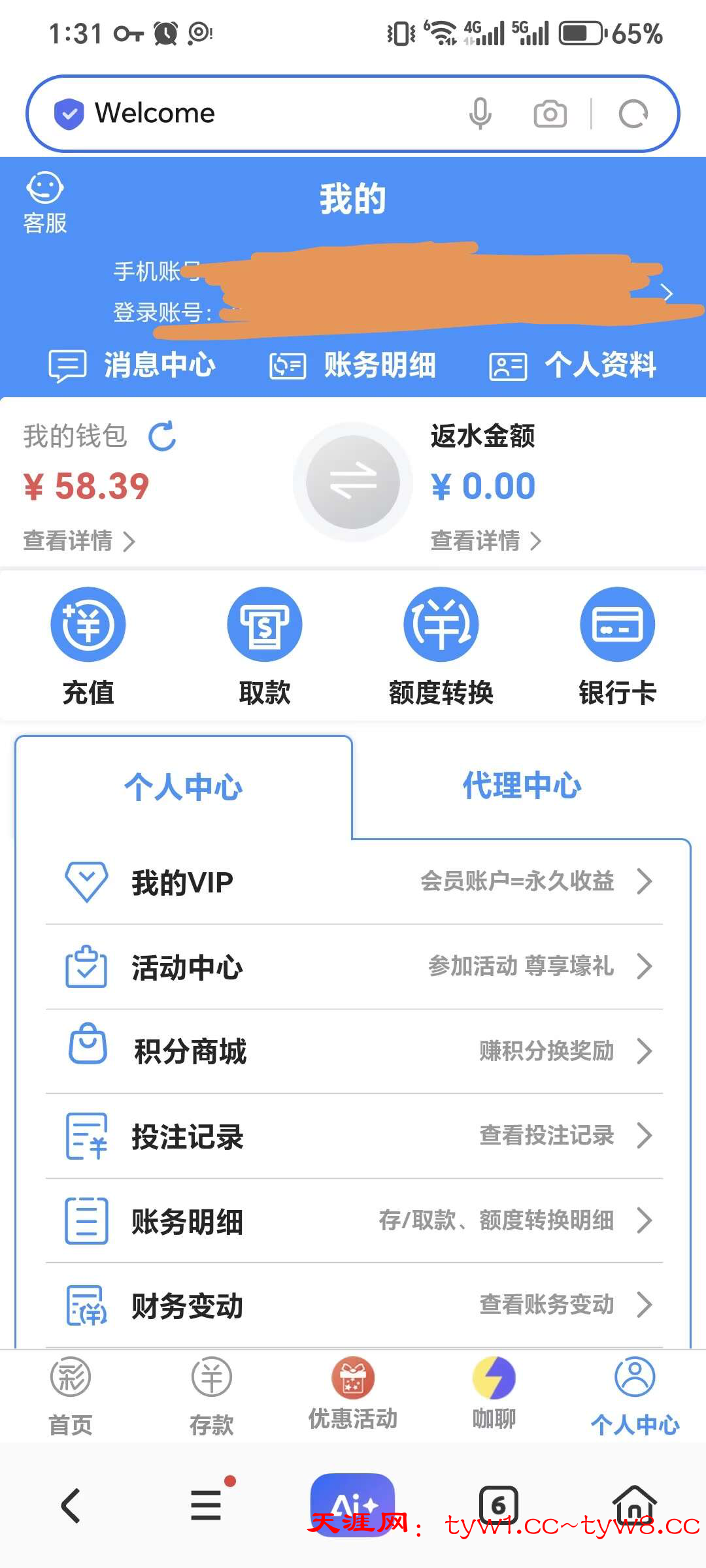Tap the round transfer arrows button

[353, 482]
